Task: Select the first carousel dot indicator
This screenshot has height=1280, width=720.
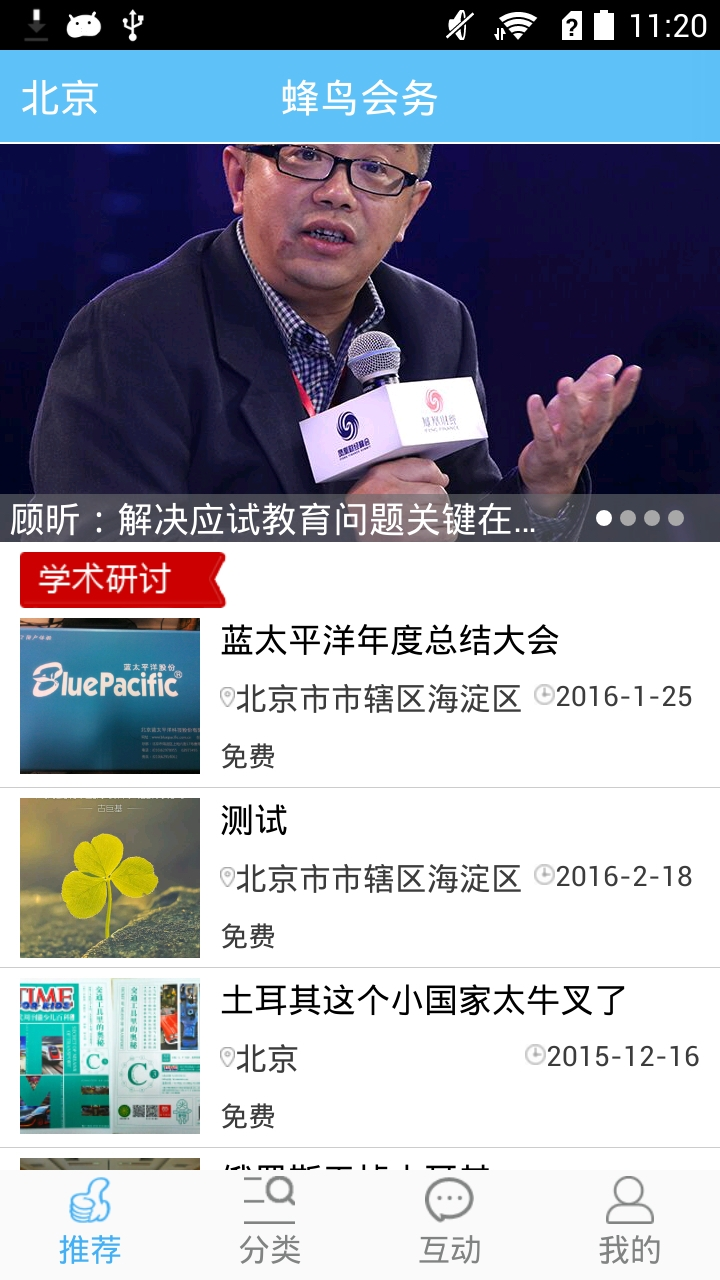Action: tap(604, 517)
